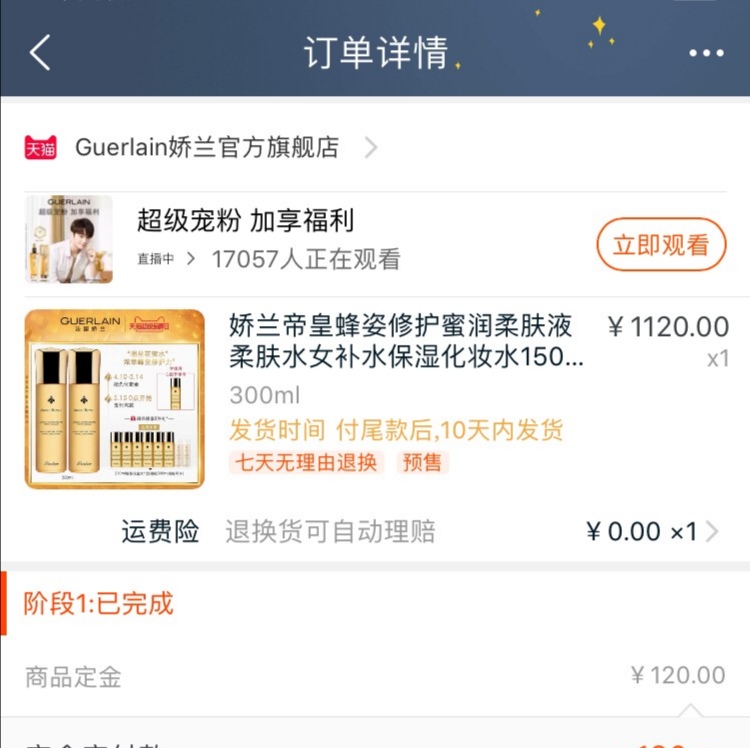
Task: Go back from order details
Action: point(40,52)
